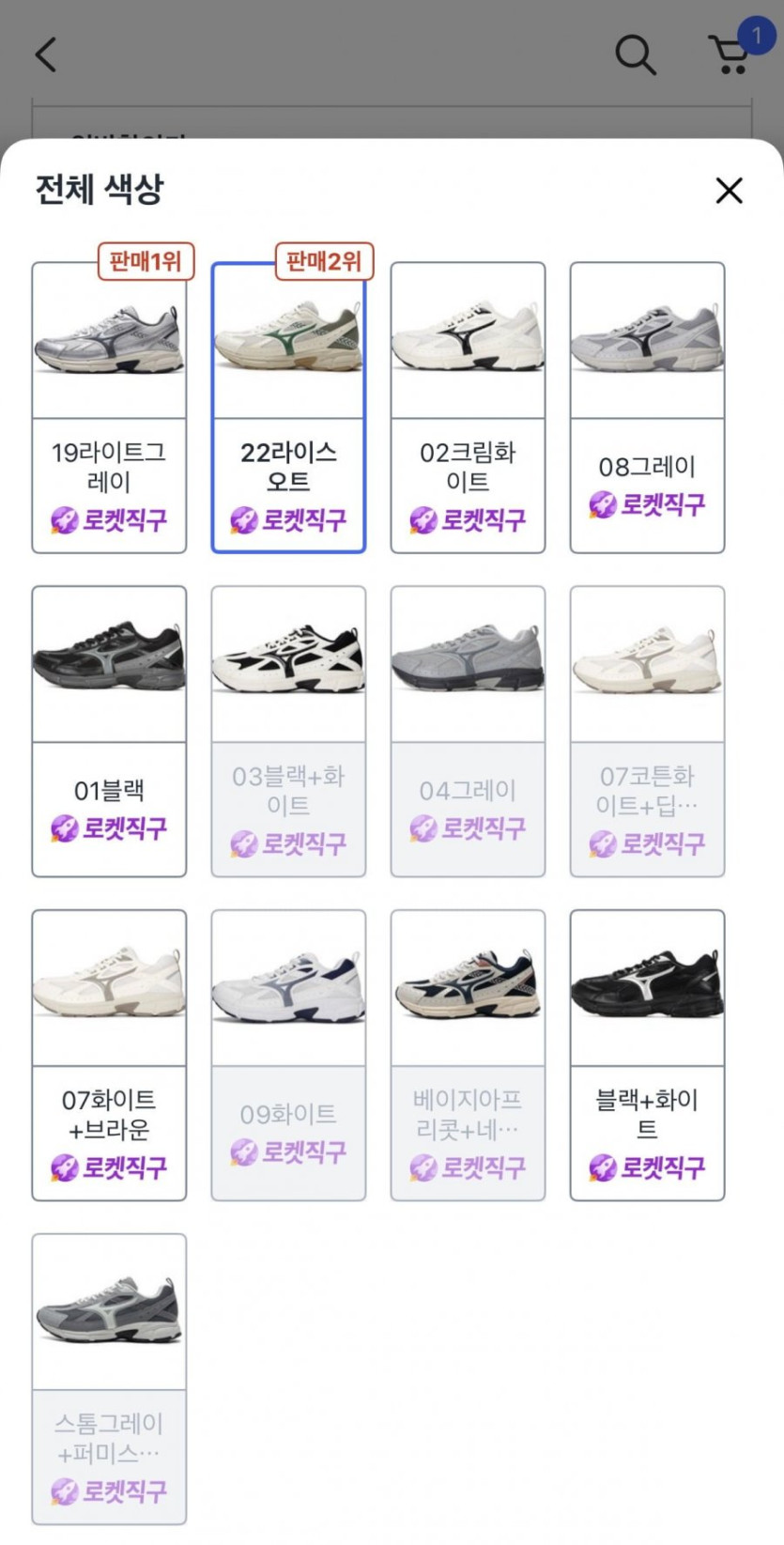Select the 08그레이 color tile
The image size is (784, 1545).
coord(647,408)
